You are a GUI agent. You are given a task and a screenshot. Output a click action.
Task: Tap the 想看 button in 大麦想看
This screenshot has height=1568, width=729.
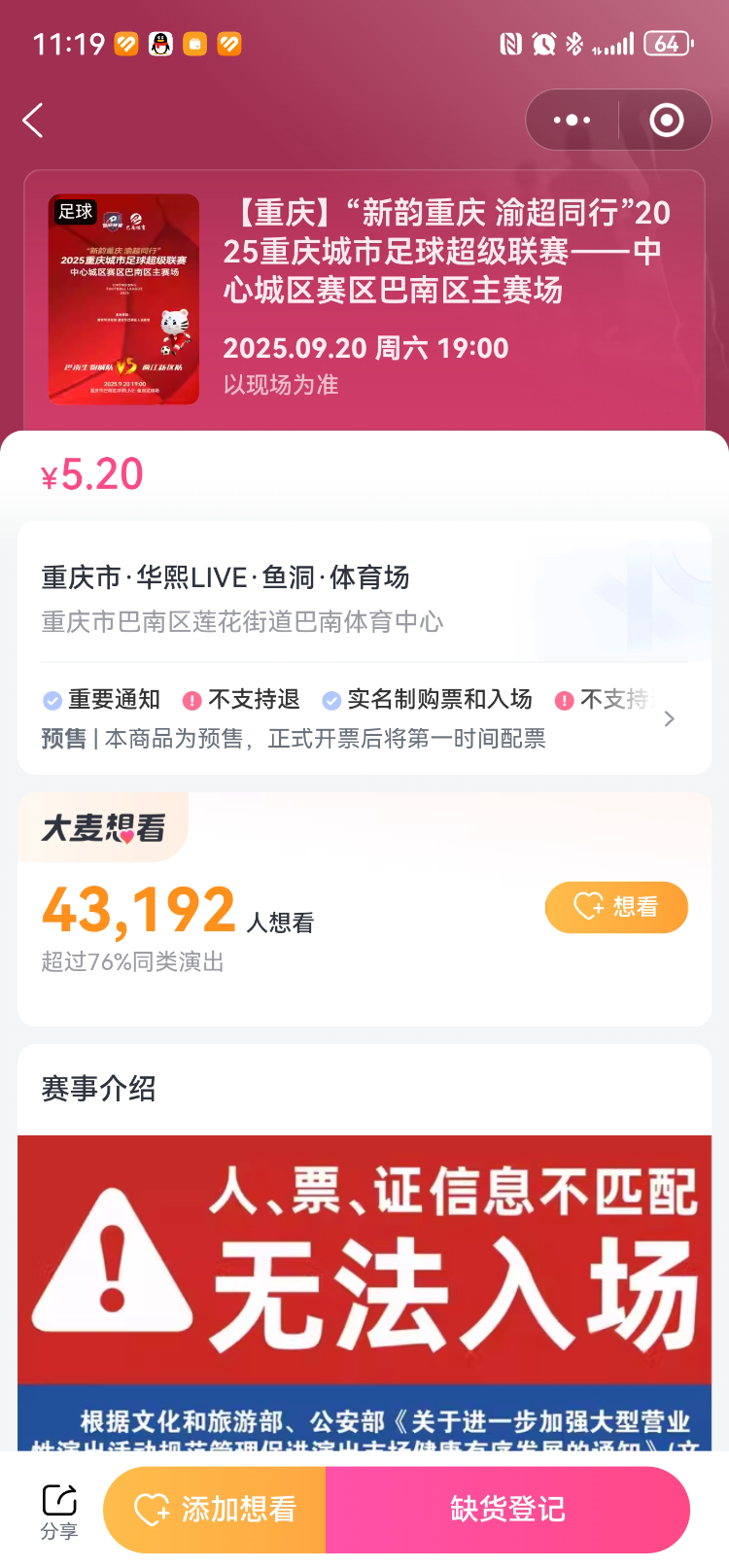[616, 907]
